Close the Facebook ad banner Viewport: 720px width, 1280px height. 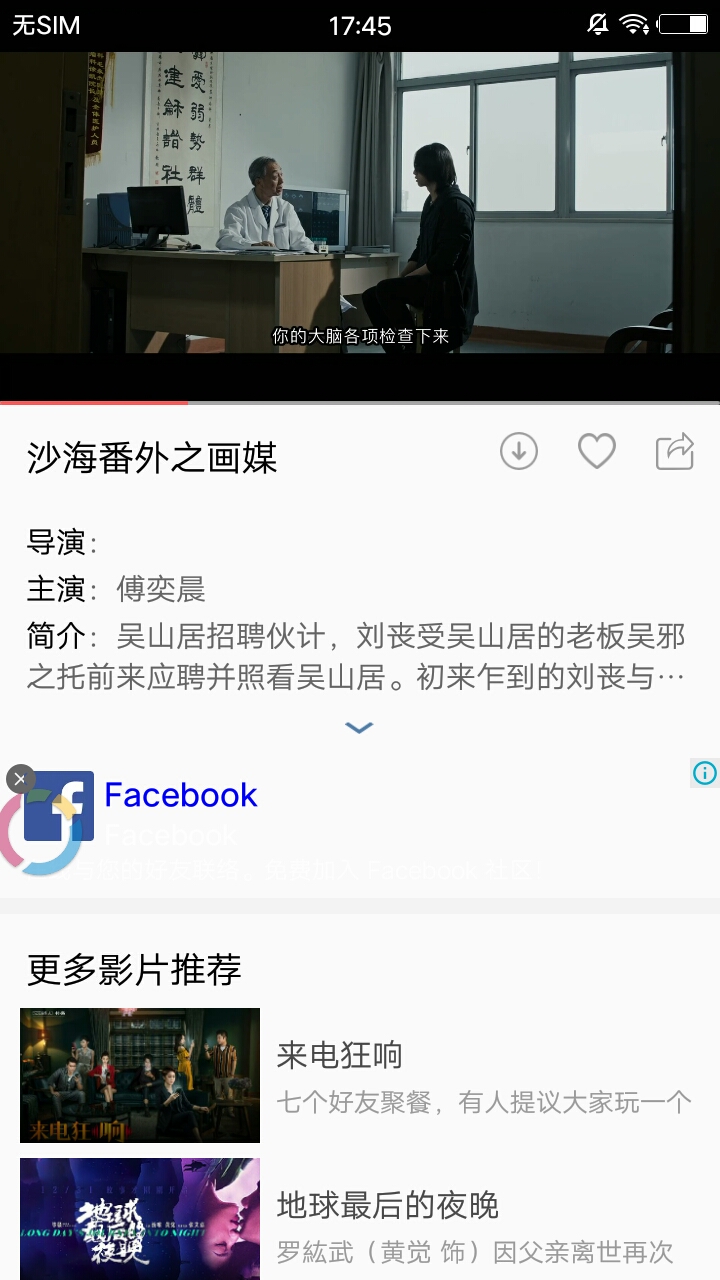[20, 779]
